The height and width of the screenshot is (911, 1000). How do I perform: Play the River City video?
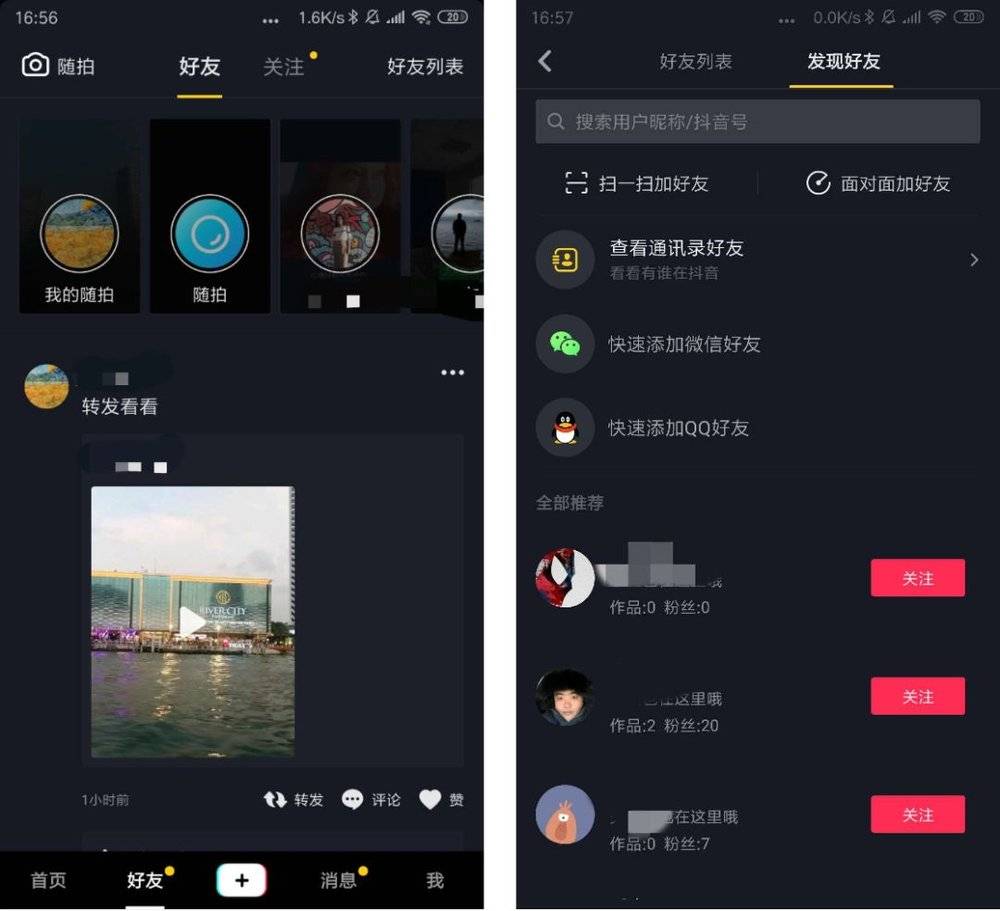tap(192, 622)
